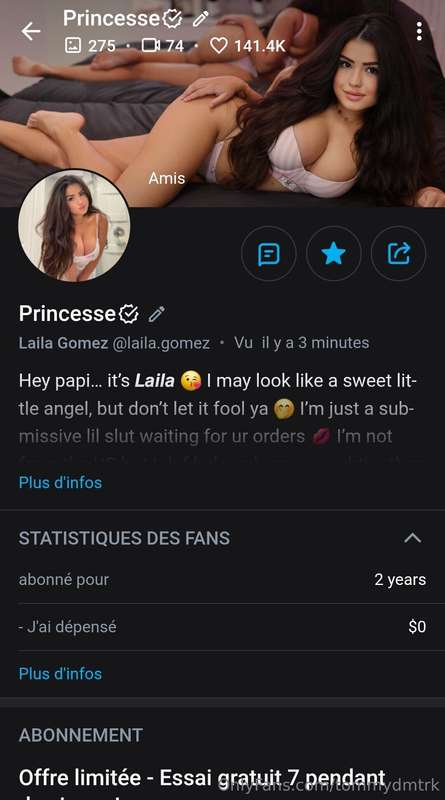Go back using the arrow

coord(31,32)
